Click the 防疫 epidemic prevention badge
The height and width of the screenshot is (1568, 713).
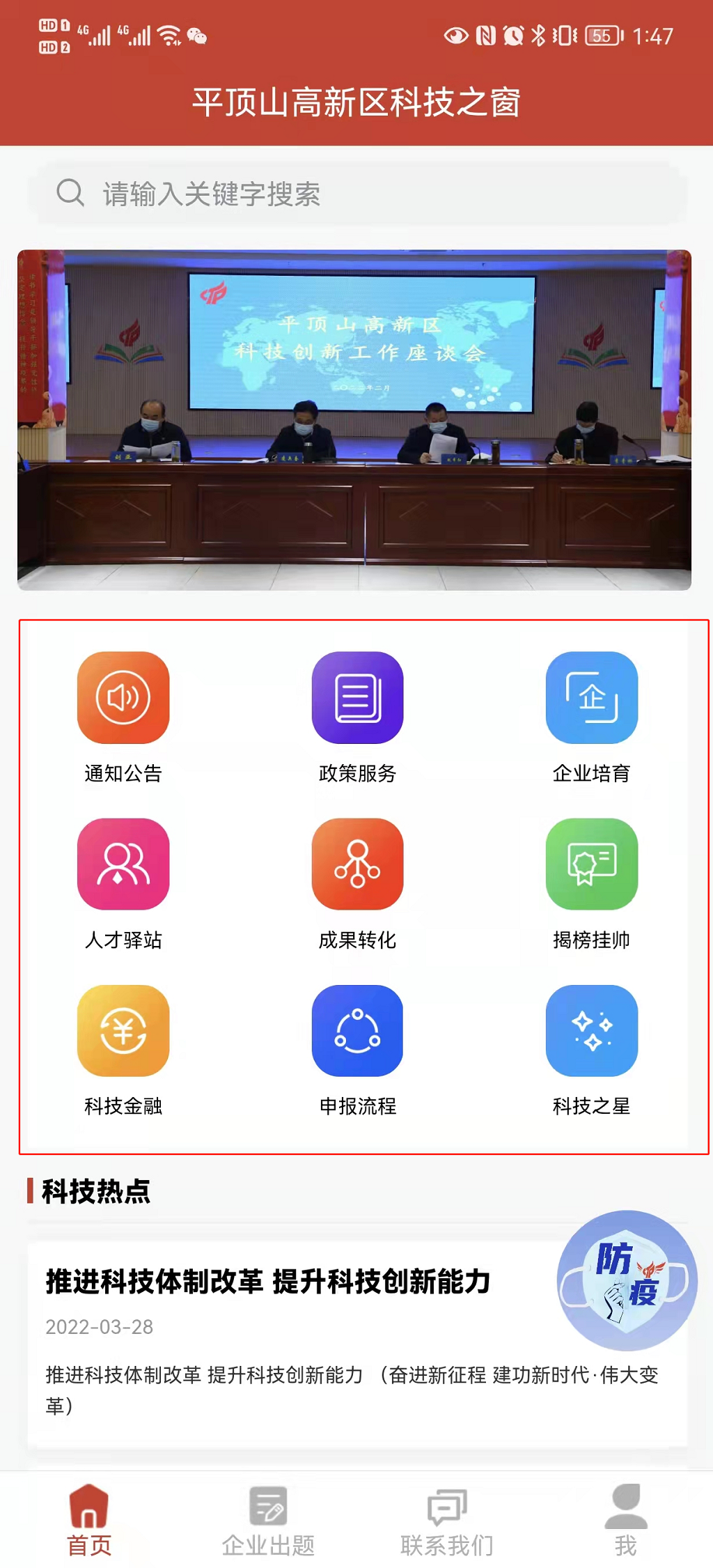tap(626, 1284)
